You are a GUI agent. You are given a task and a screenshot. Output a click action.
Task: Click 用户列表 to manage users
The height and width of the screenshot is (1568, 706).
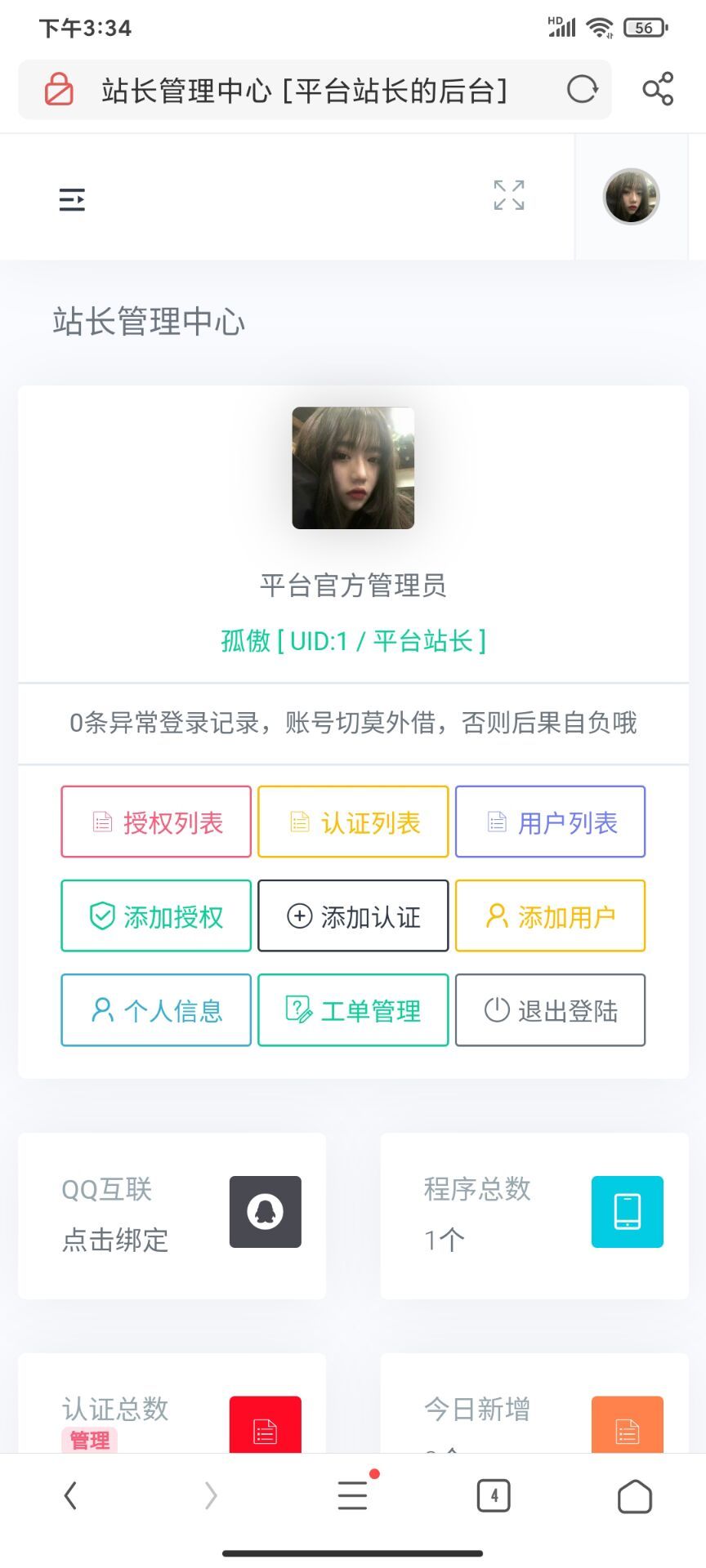550,822
